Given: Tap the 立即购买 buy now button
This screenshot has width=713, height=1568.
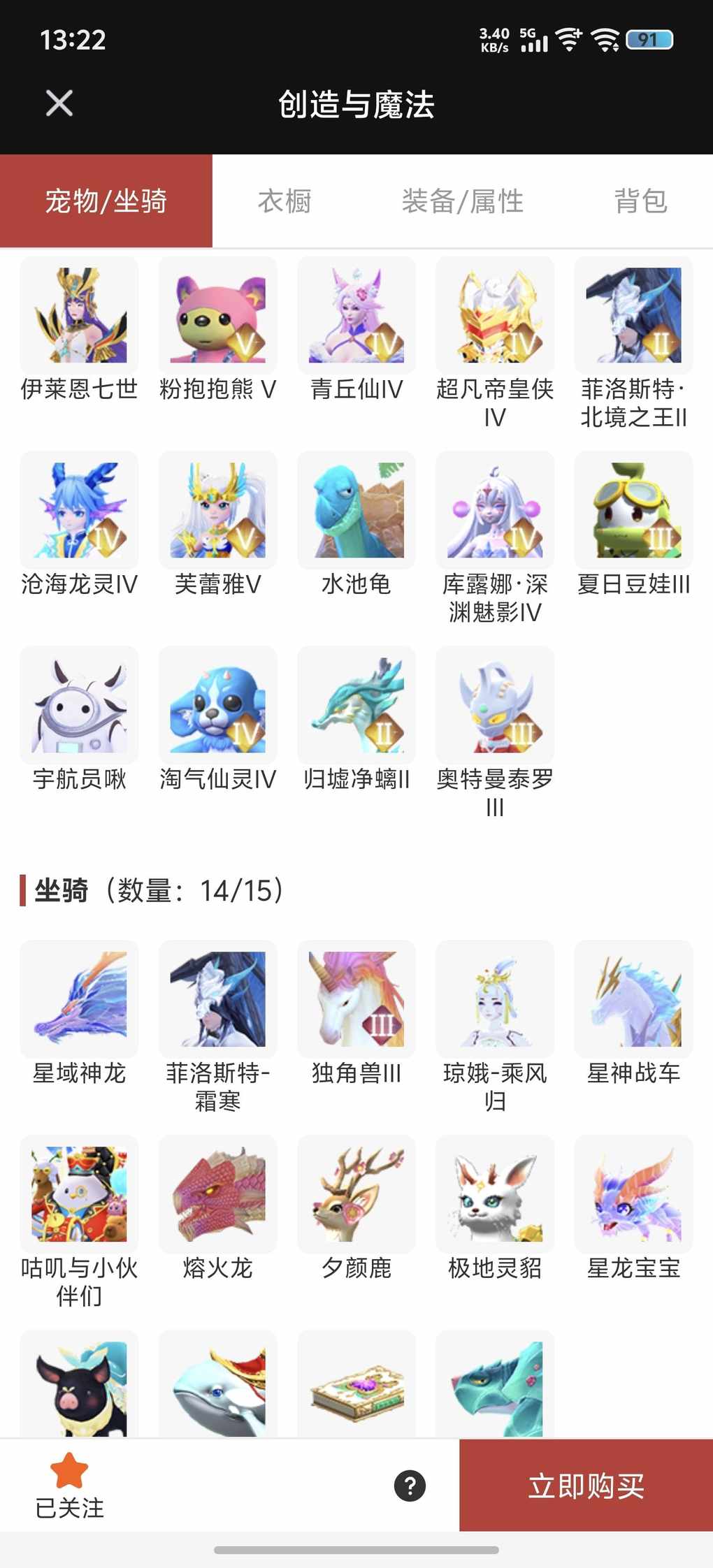Looking at the screenshot, I should (586, 1486).
